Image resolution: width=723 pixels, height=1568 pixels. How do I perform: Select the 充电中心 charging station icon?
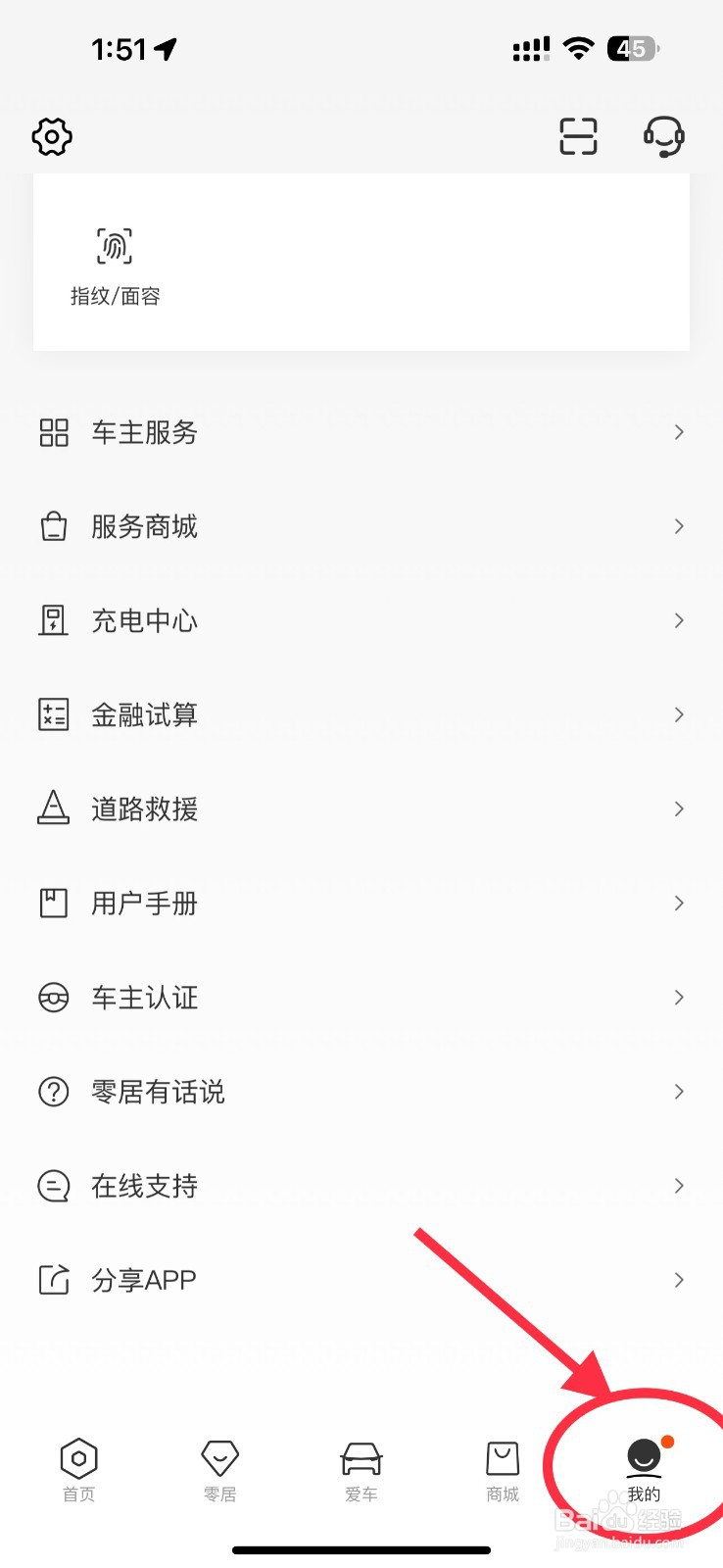(x=54, y=620)
